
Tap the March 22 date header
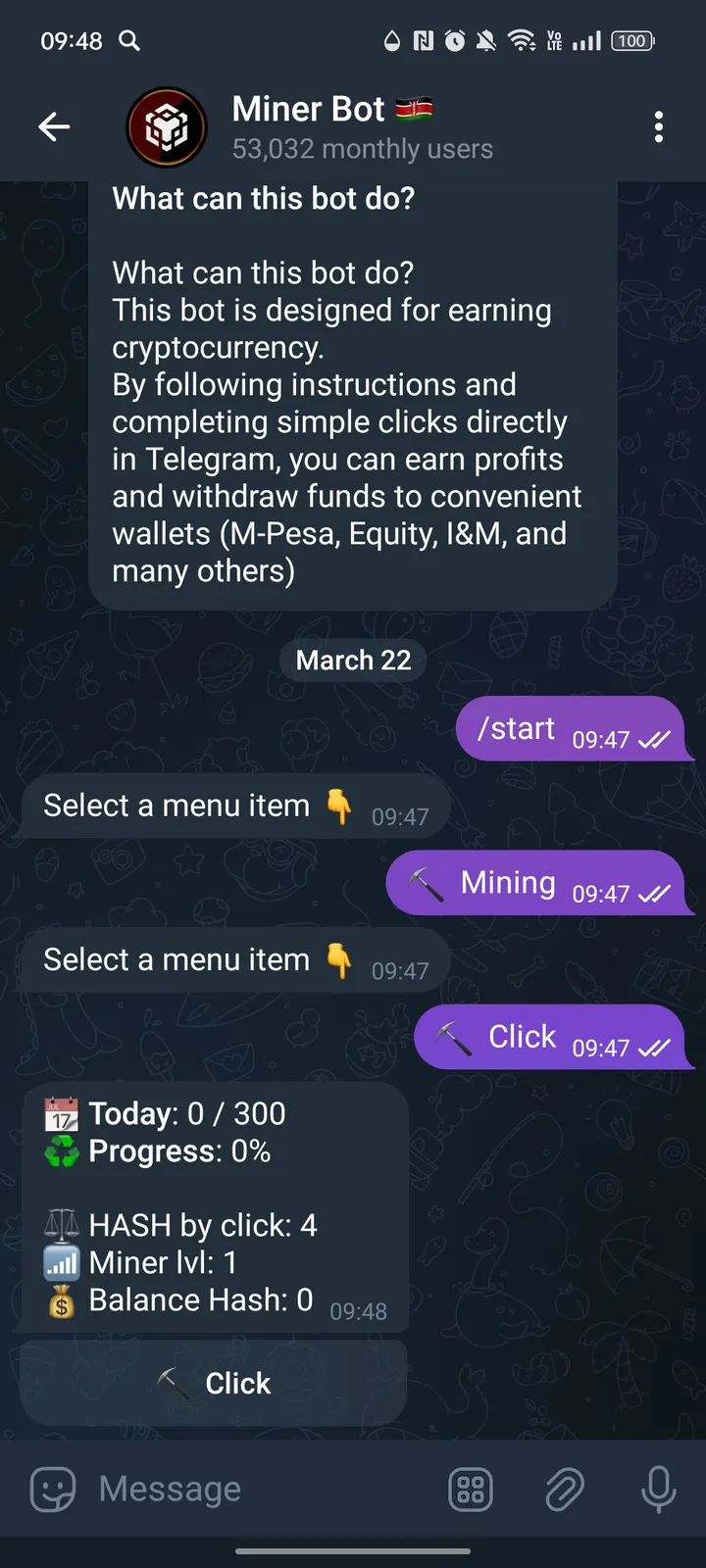coord(353,660)
